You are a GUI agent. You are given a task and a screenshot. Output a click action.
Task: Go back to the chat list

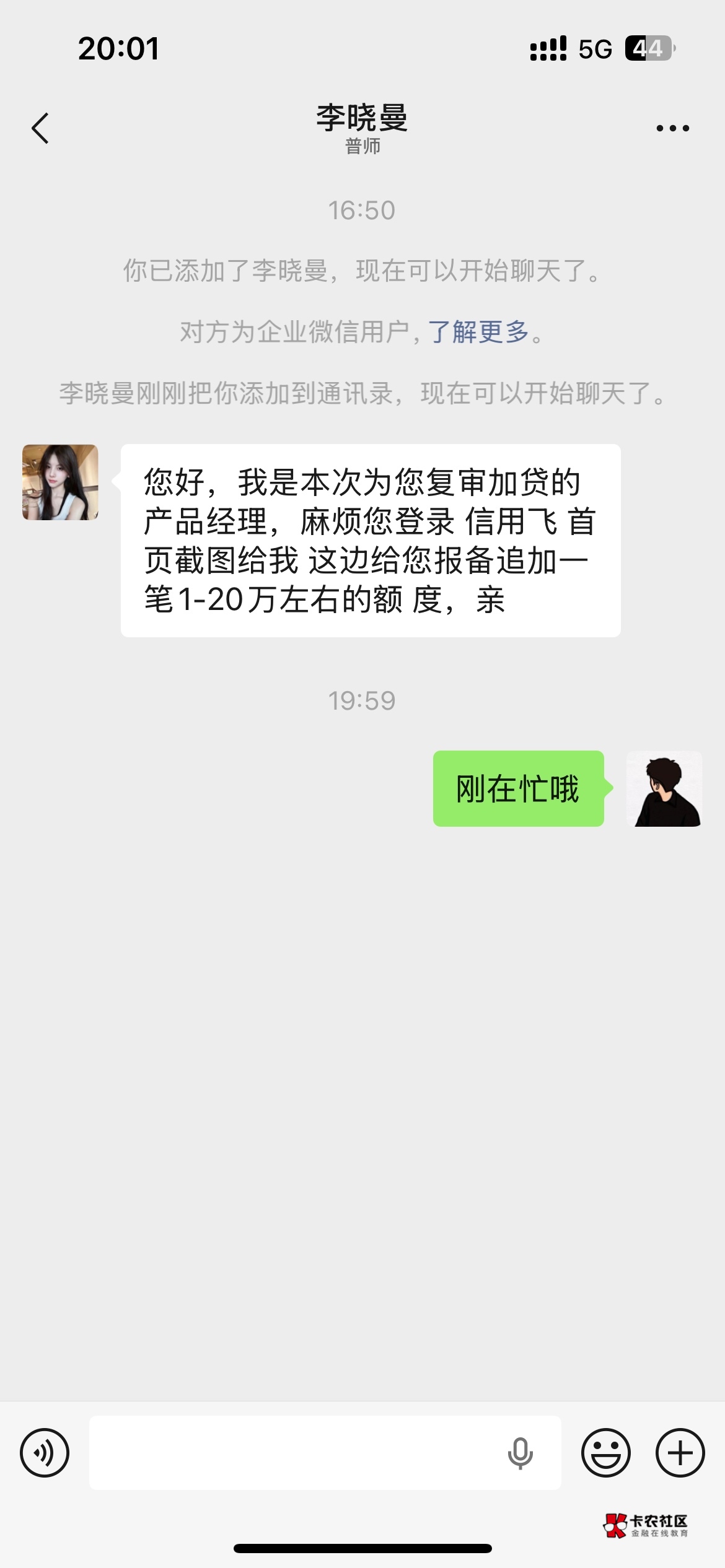click(x=40, y=128)
